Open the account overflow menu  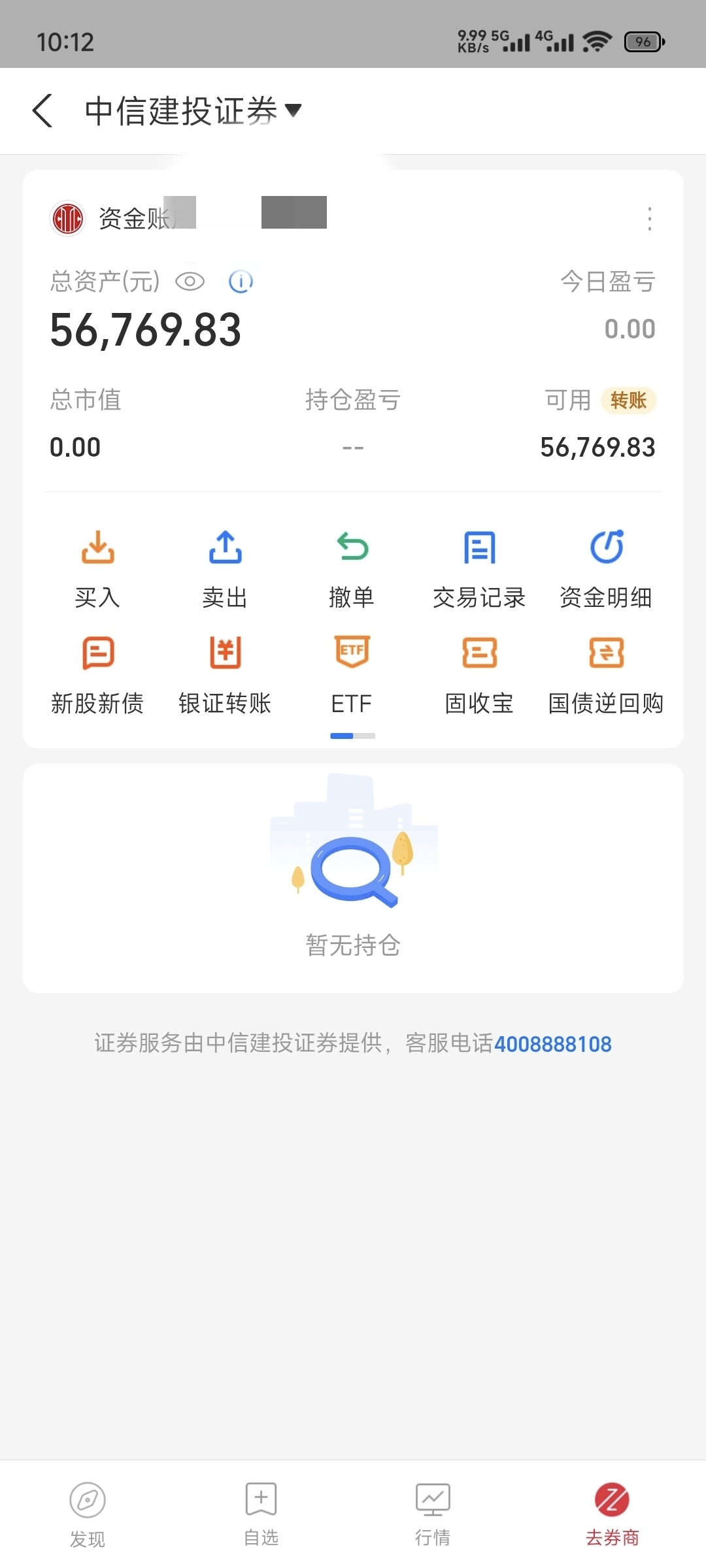649,219
